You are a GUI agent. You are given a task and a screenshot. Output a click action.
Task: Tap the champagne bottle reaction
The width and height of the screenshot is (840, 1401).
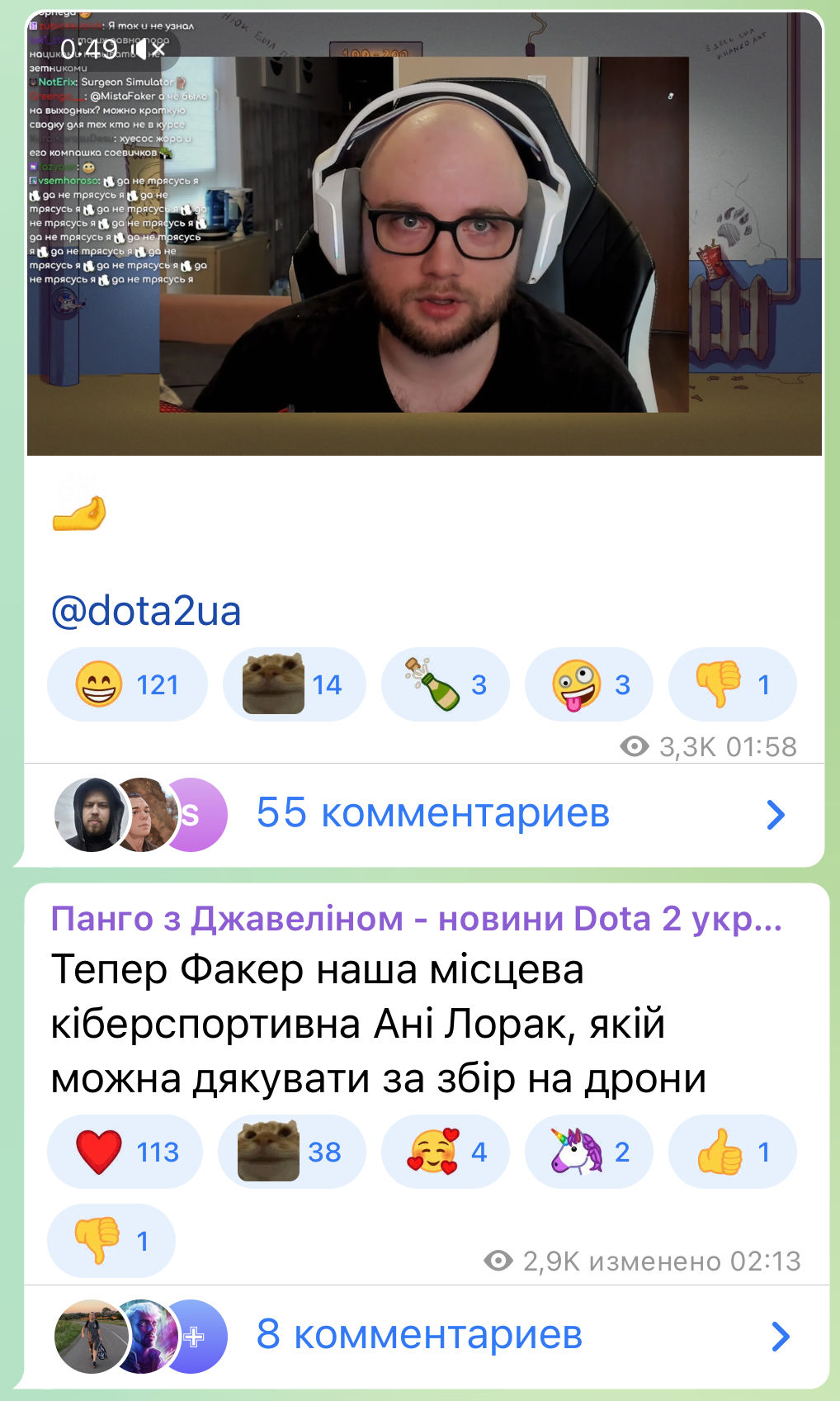(446, 684)
